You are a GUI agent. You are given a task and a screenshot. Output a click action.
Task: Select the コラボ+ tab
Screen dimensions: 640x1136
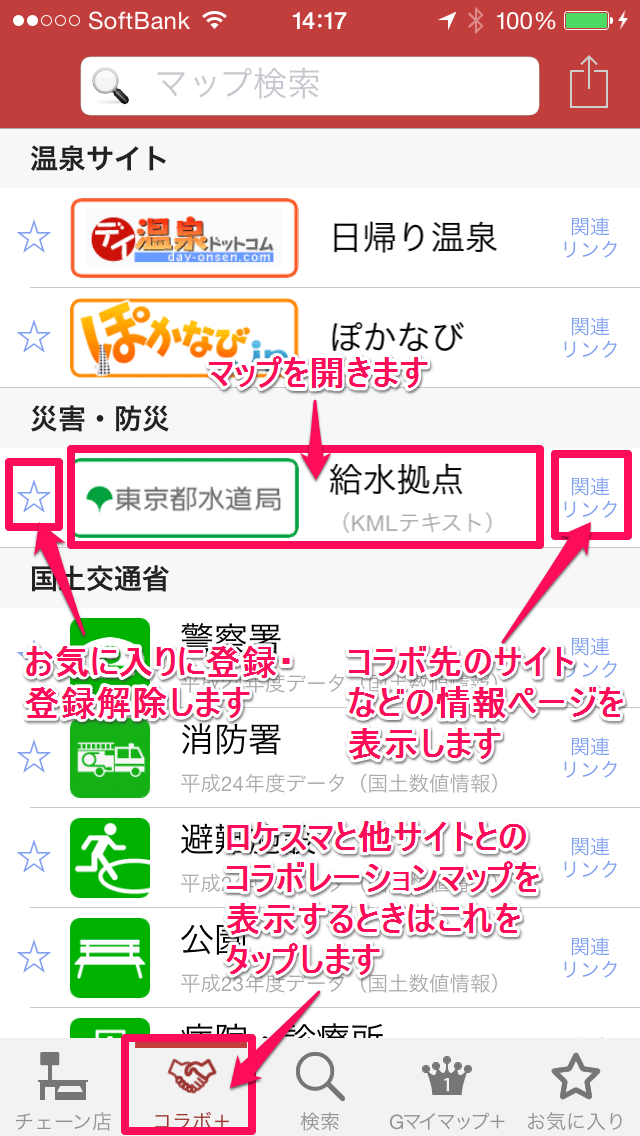pyautogui.click(x=190, y=1090)
